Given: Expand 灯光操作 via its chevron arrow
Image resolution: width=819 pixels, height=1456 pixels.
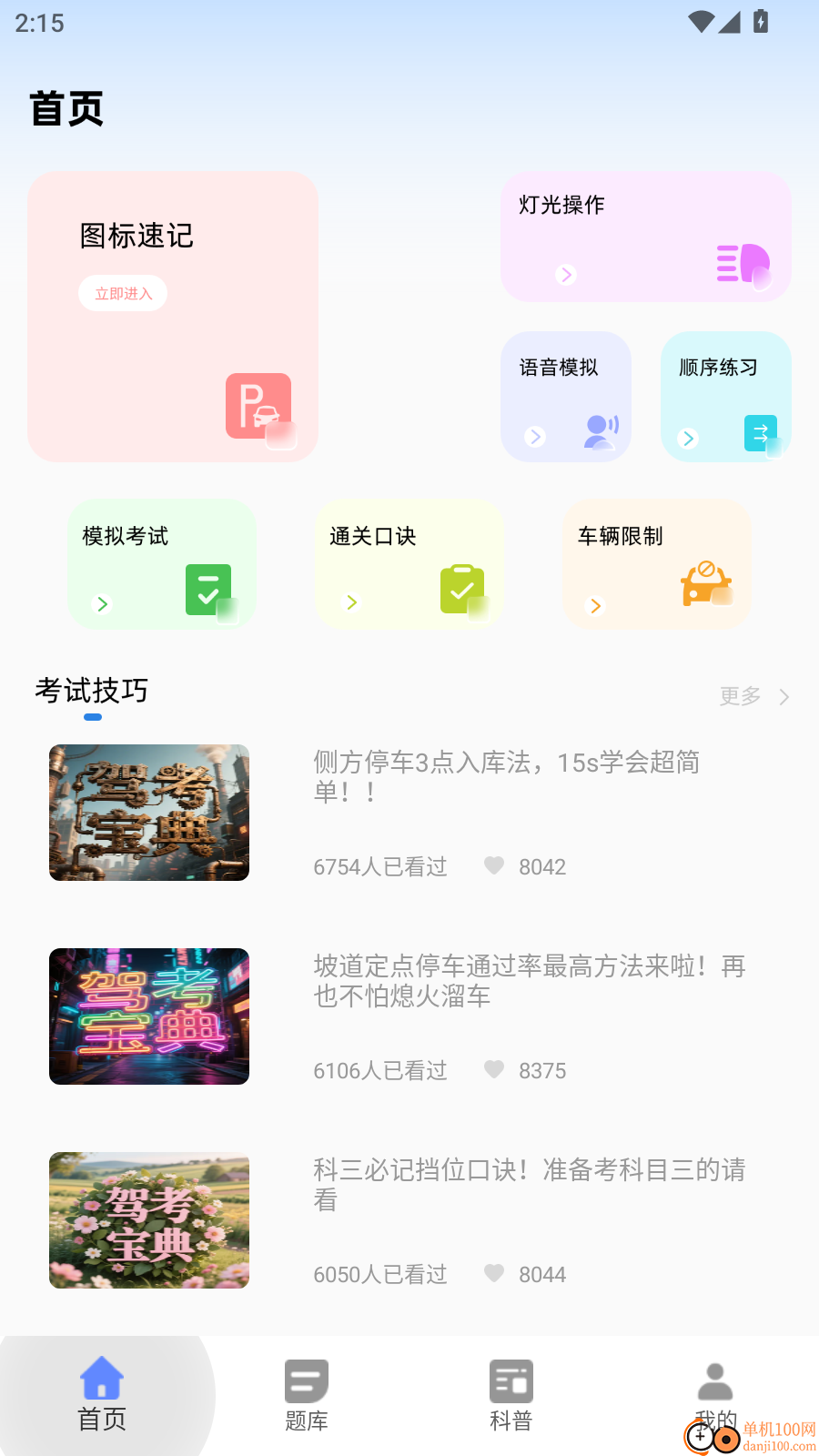Looking at the screenshot, I should pyautogui.click(x=566, y=274).
